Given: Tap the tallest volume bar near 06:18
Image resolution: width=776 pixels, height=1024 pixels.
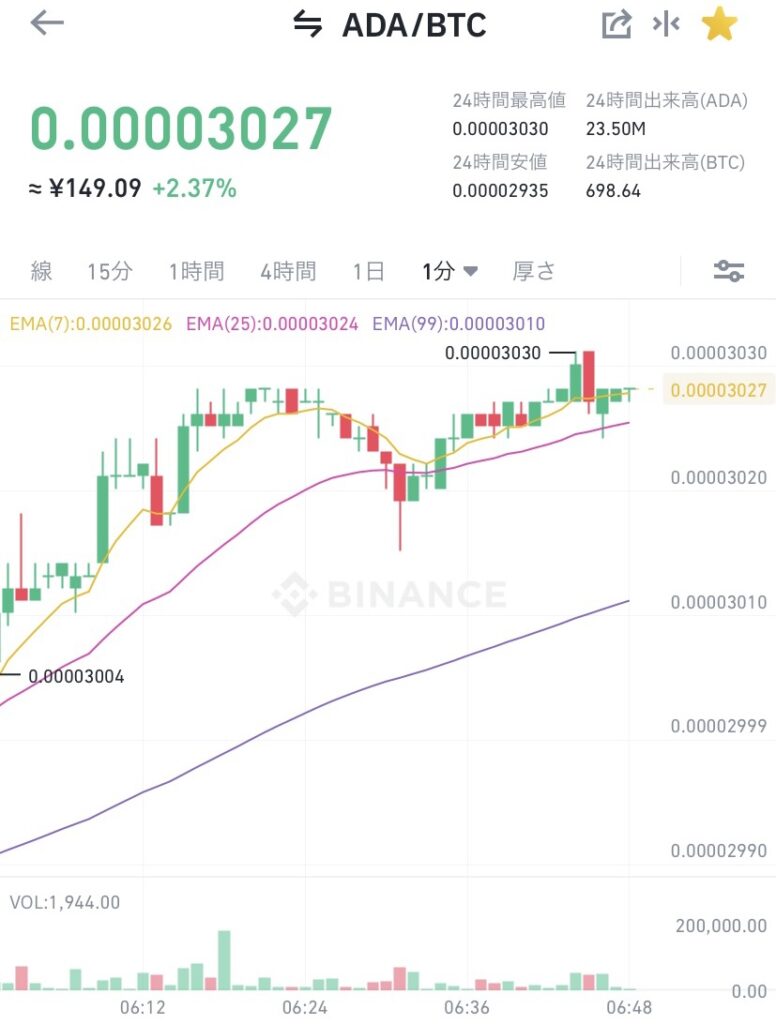Looking at the screenshot, I should point(222,958).
